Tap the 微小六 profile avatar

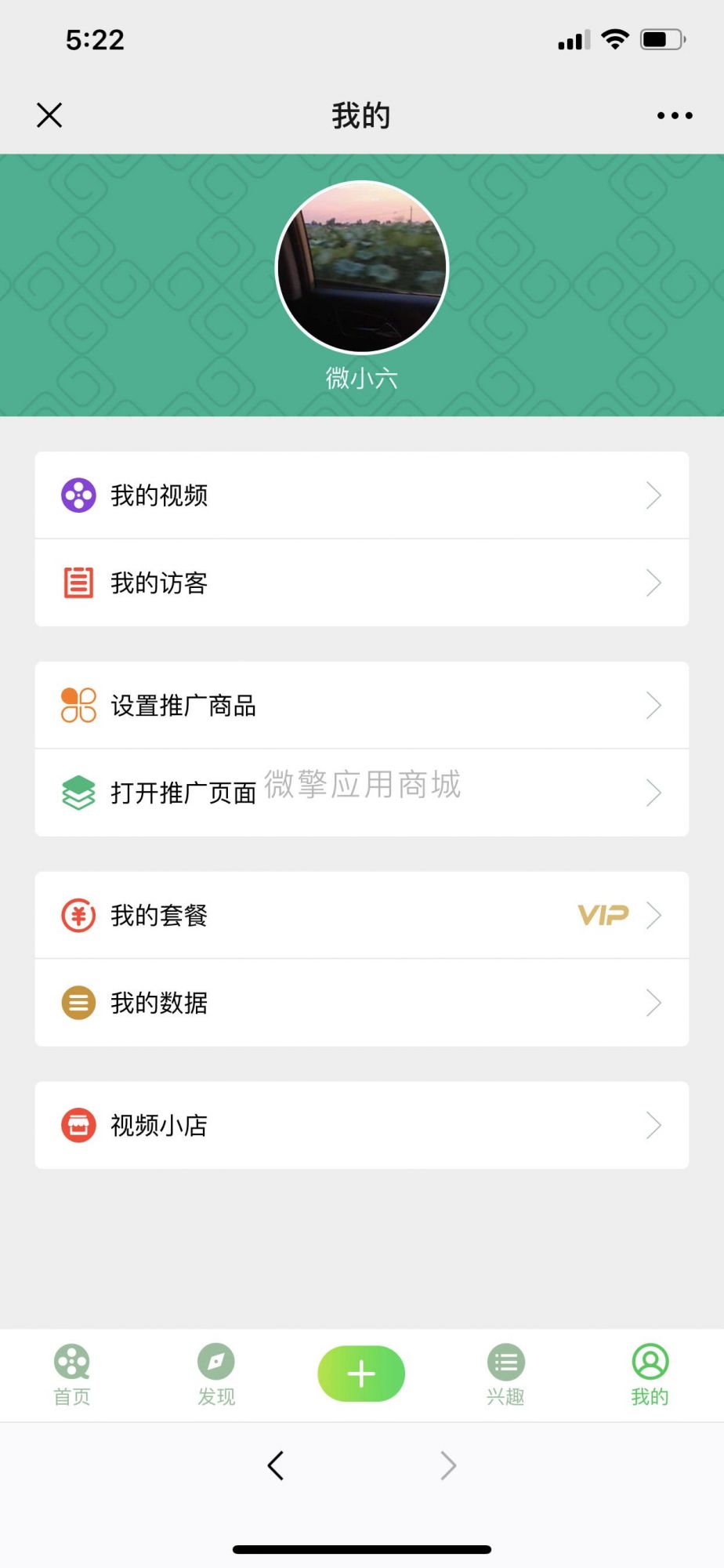click(x=362, y=267)
